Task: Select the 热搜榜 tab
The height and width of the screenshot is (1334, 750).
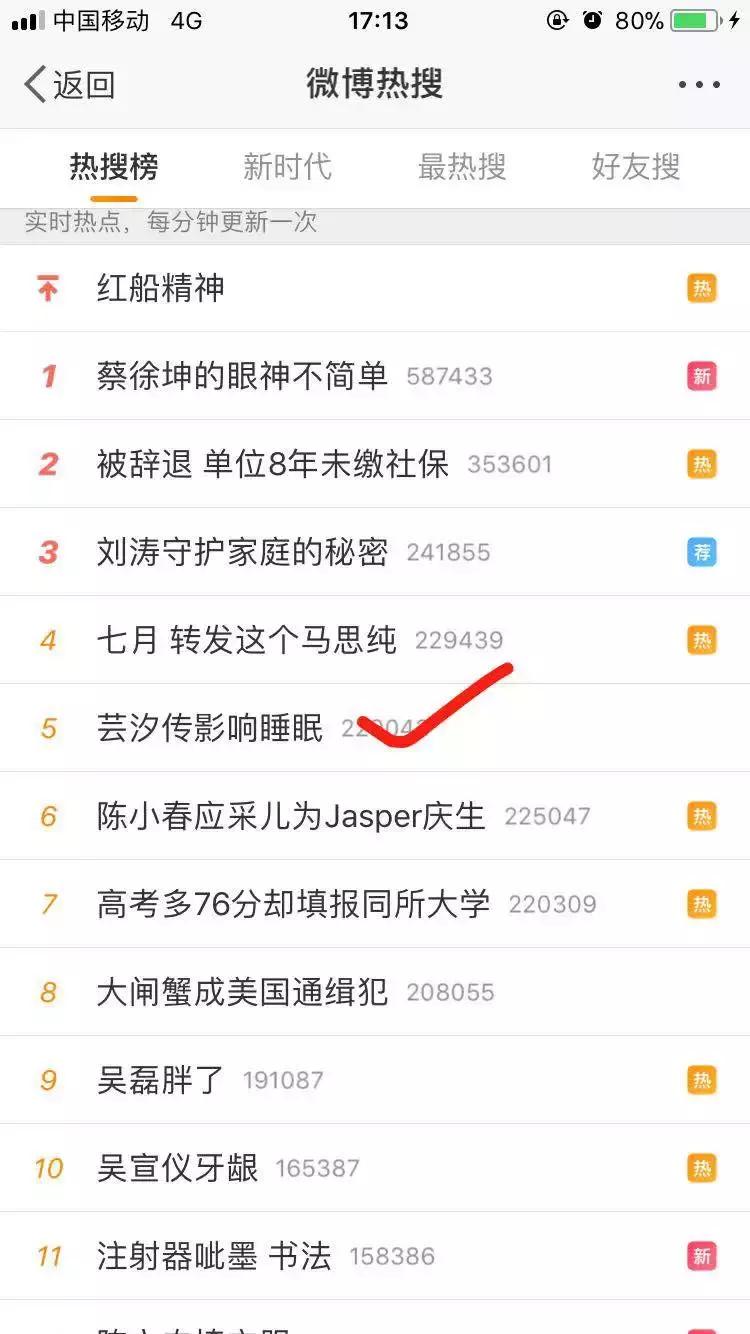Action: coord(113,167)
